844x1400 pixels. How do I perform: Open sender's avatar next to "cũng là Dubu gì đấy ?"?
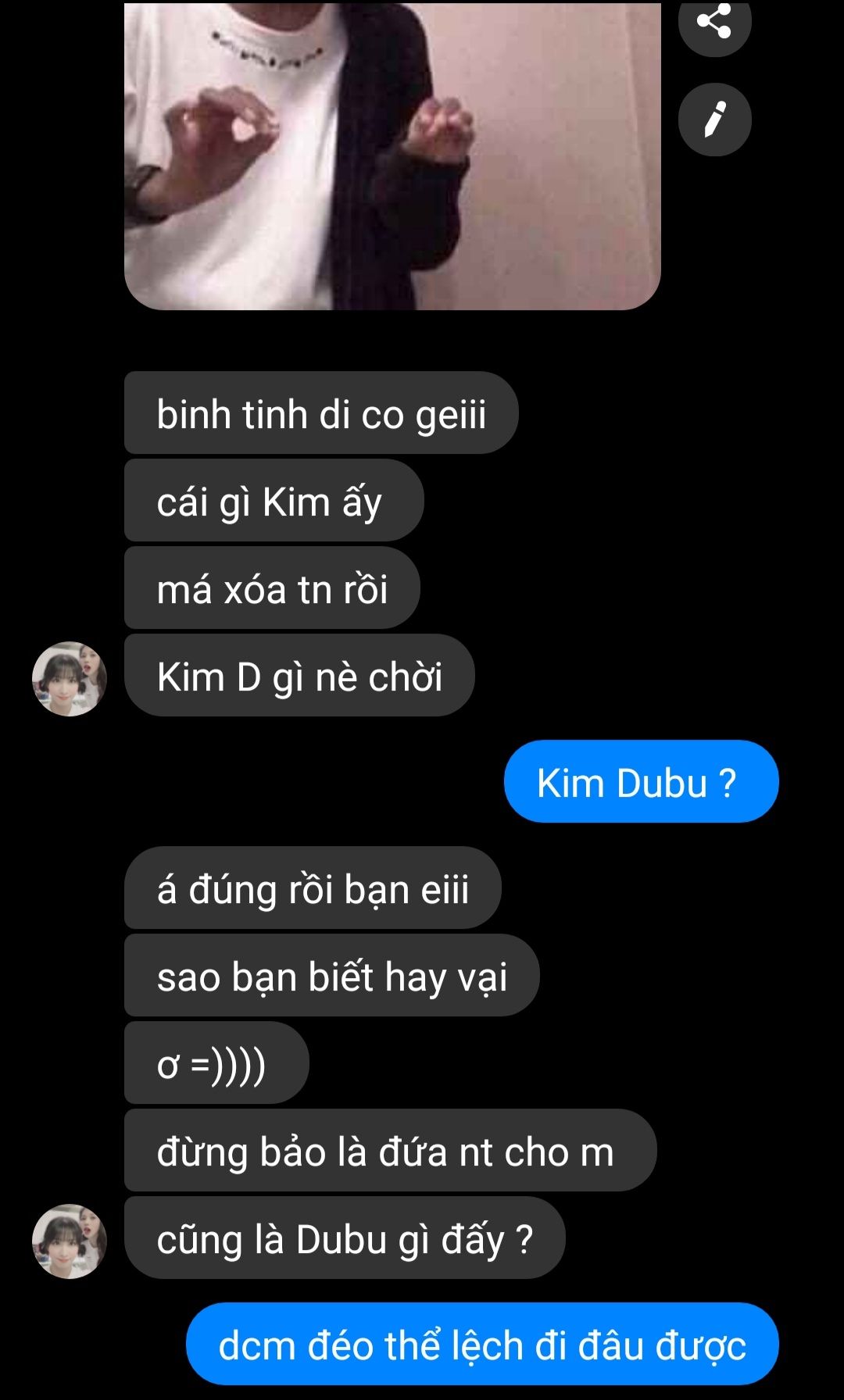(69, 1241)
